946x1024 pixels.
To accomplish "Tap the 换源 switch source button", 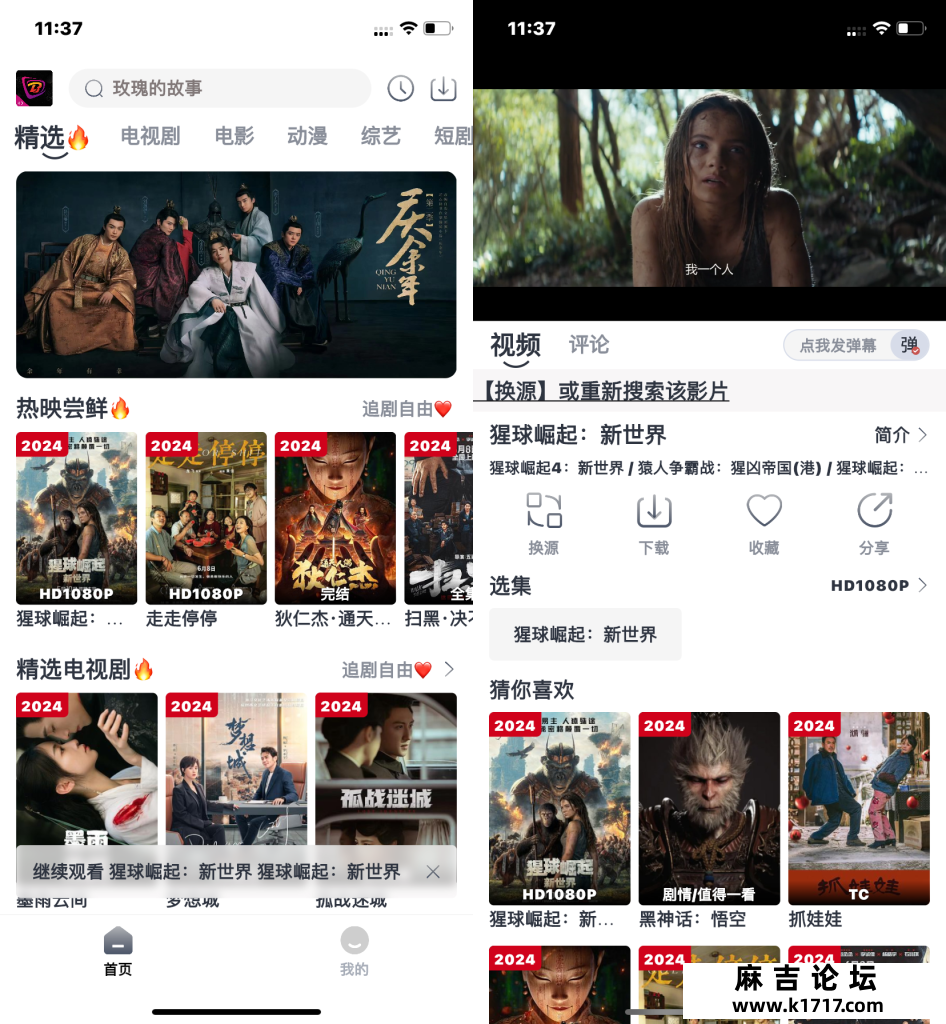I will pos(544,523).
